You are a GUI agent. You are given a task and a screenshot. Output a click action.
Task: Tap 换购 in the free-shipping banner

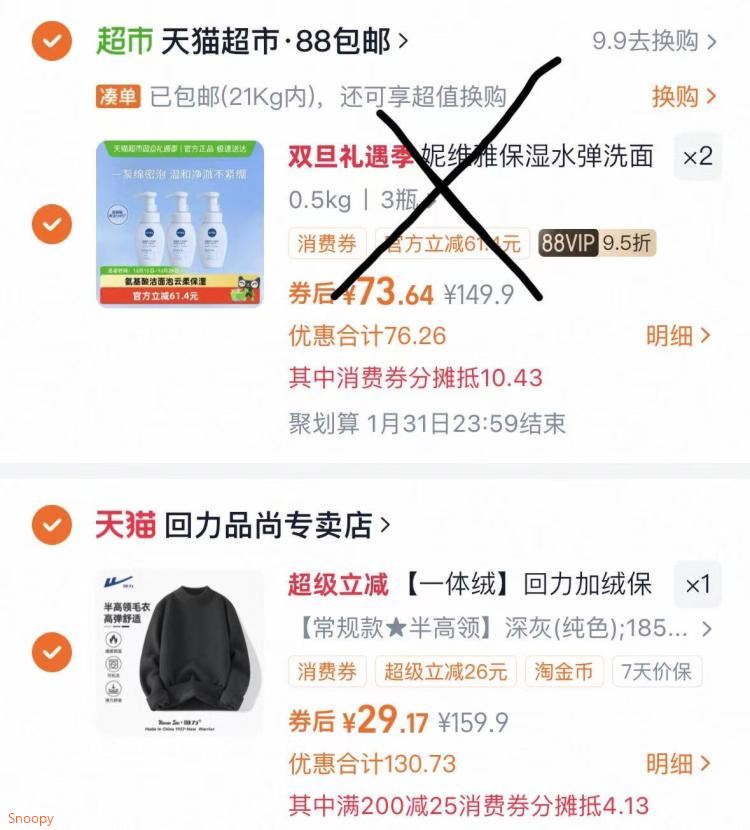(x=685, y=96)
